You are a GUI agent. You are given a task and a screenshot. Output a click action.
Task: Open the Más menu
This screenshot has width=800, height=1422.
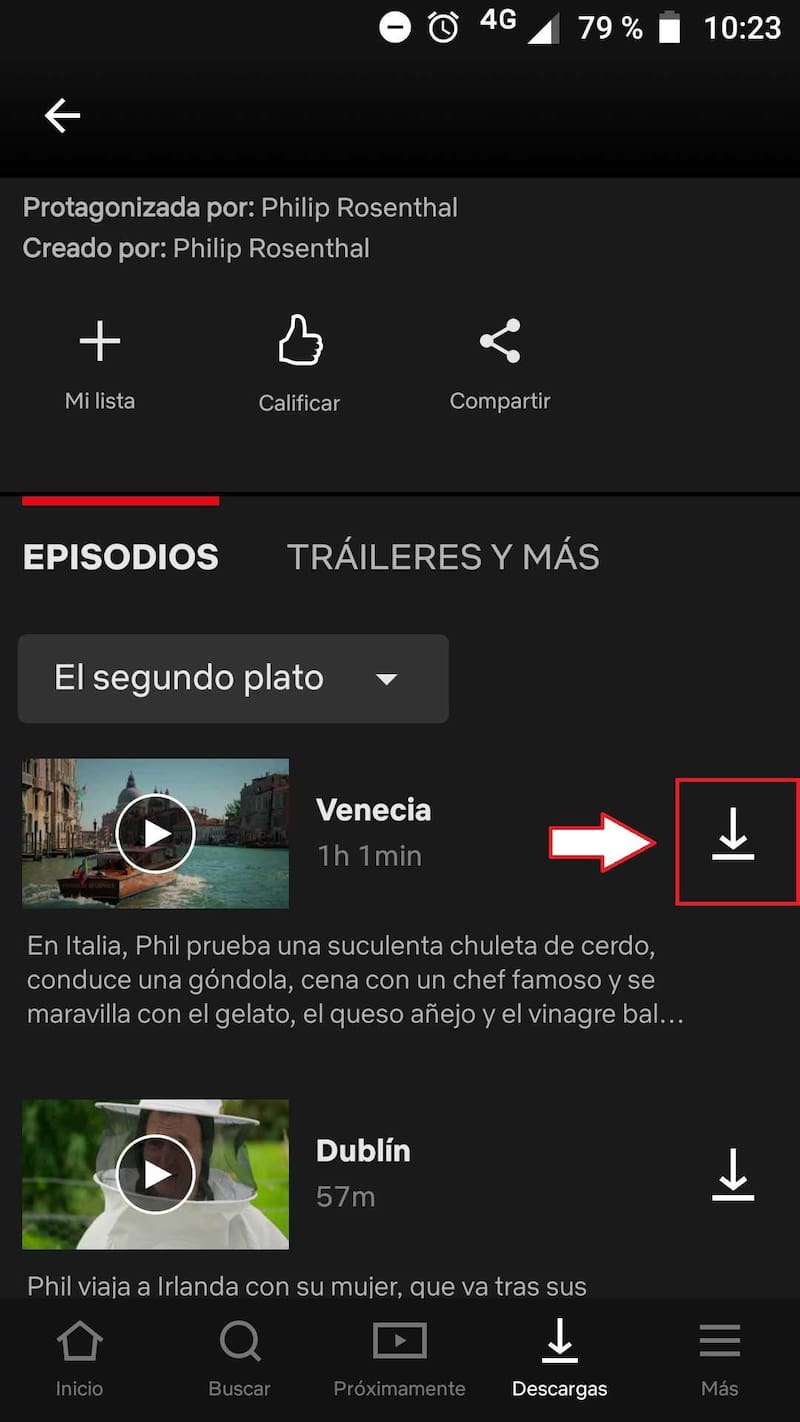click(x=720, y=1358)
